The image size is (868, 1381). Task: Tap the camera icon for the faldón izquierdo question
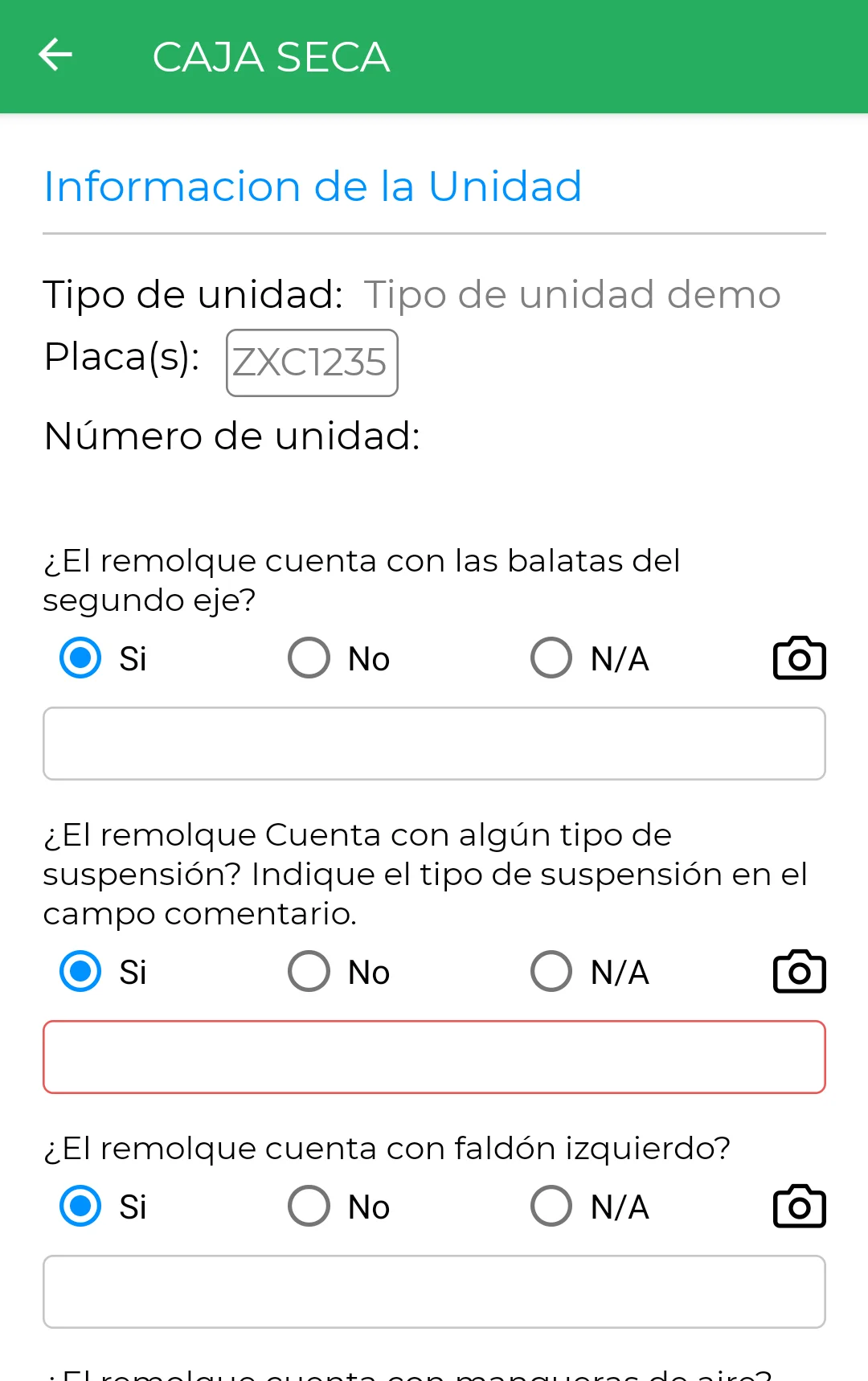(798, 1206)
